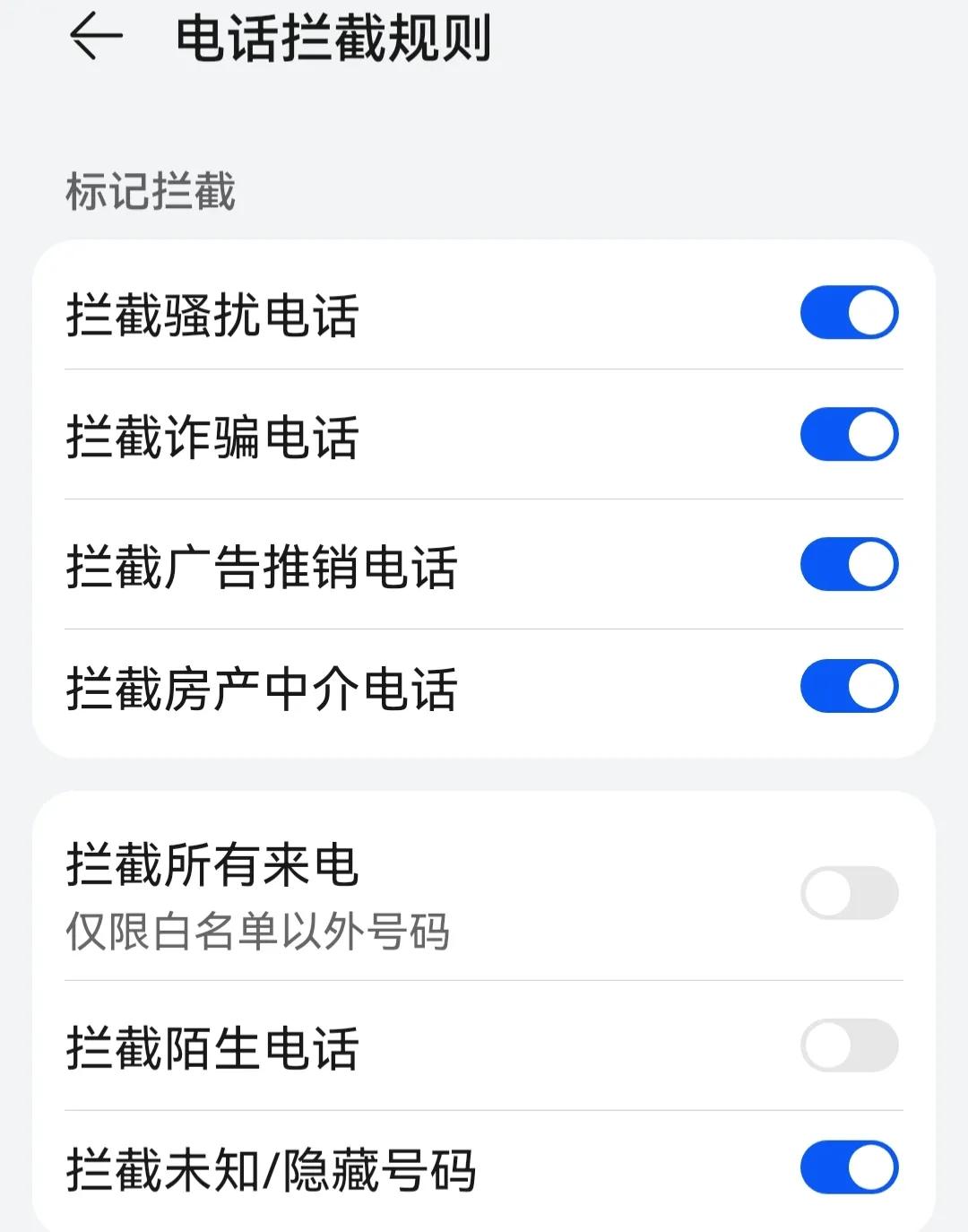Disable 拦截未知/隐藏号码 (block hidden numbers)

pyautogui.click(x=849, y=1166)
